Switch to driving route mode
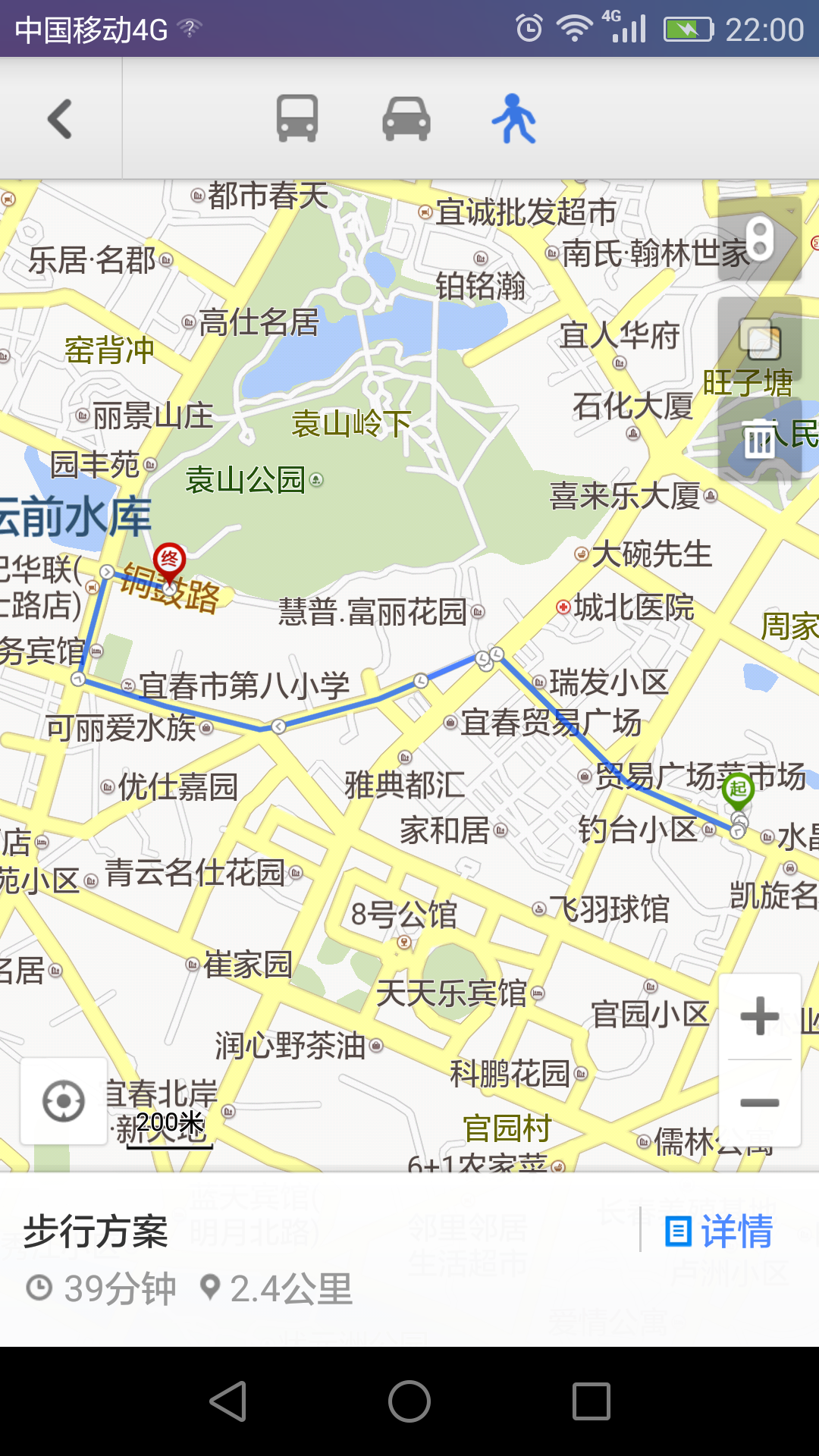This screenshot has height=1456, width=819. pos(406,119)
